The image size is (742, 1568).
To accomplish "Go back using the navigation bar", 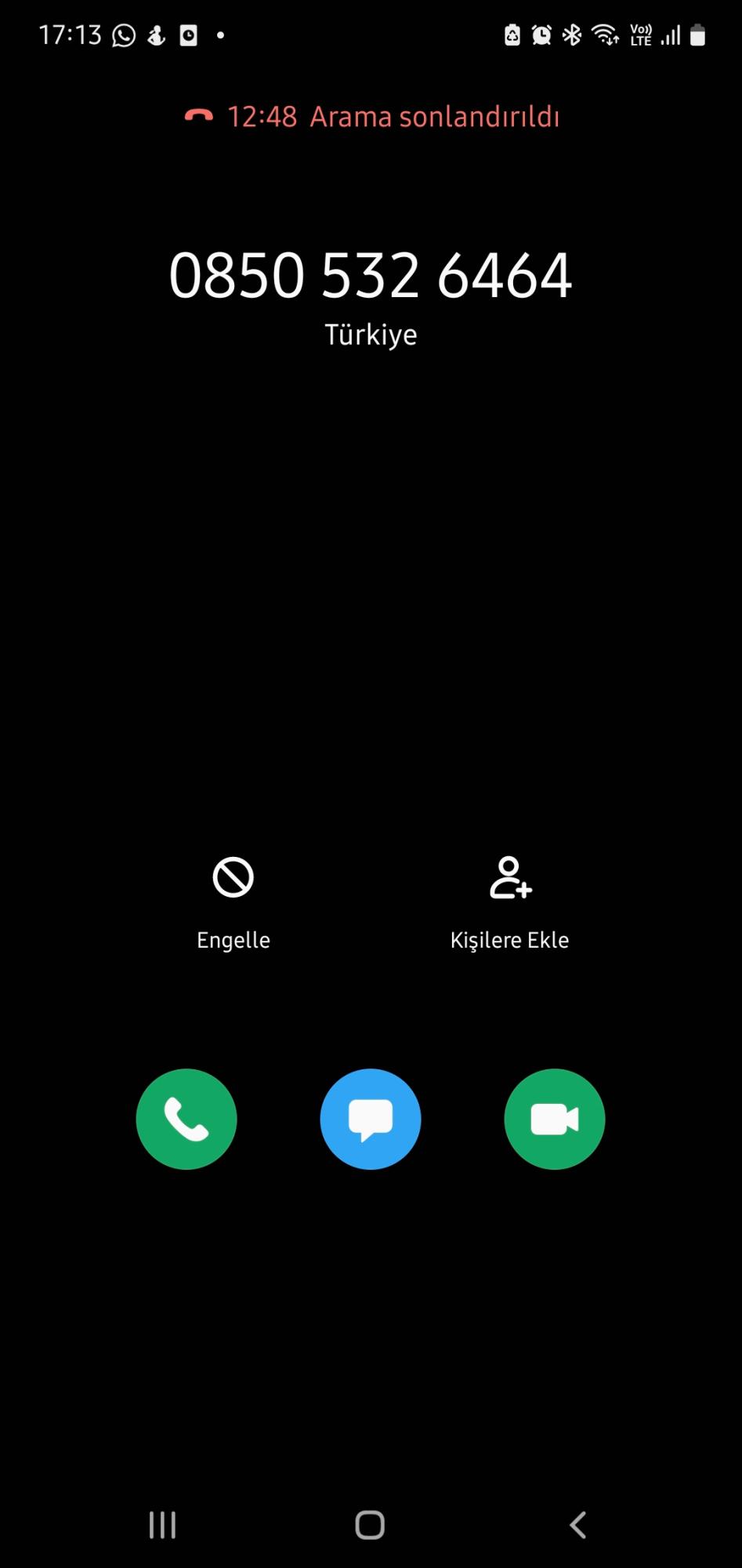I will coord(578,1525).
